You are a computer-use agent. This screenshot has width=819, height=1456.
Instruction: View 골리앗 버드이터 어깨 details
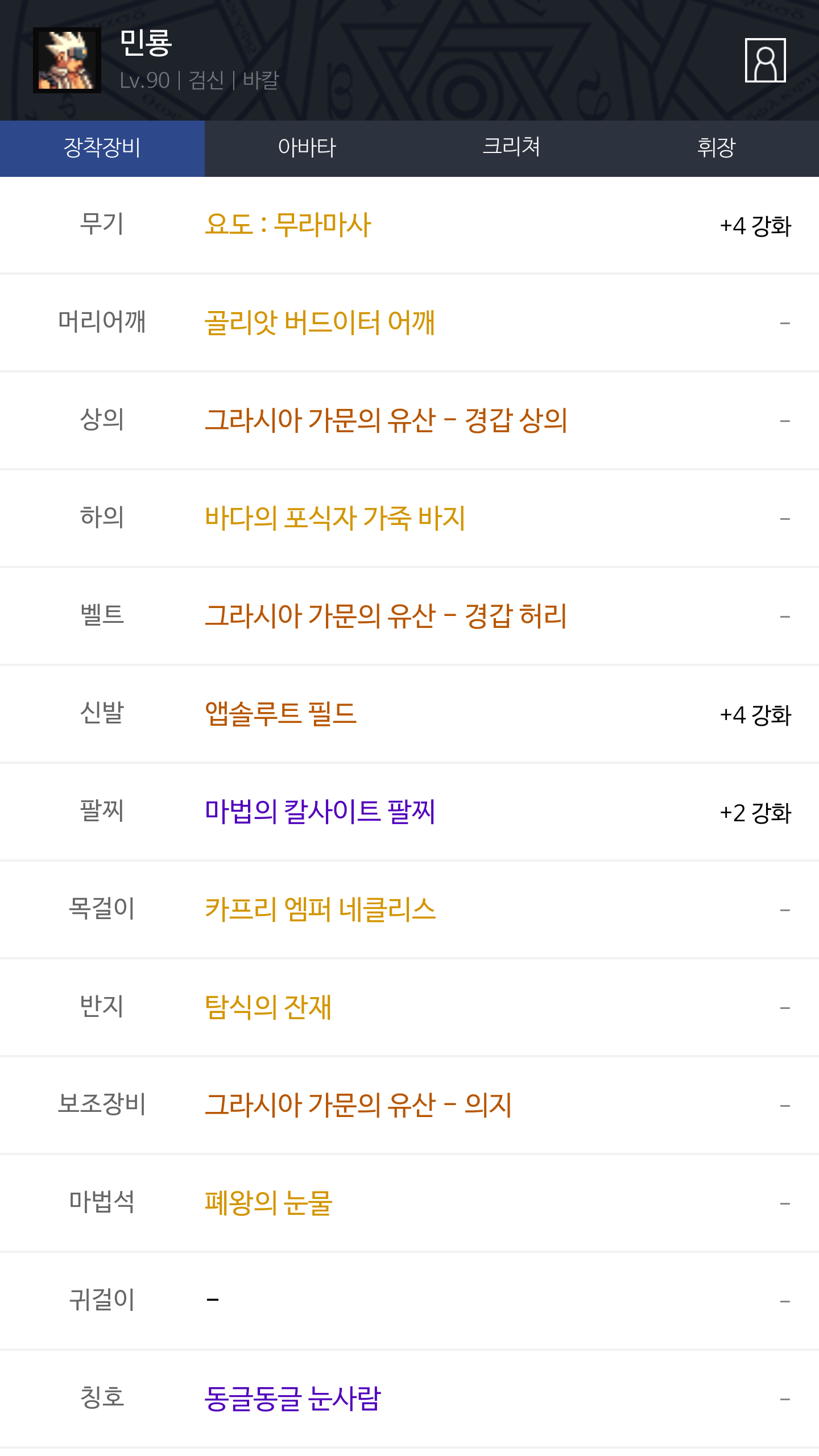pos(320,322)
